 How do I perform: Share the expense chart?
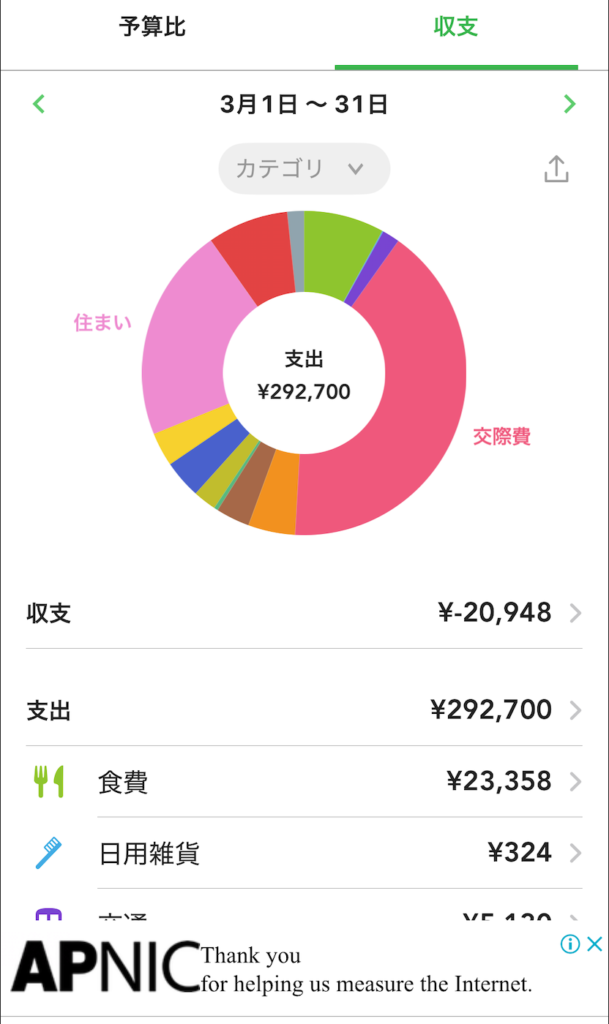tap(556, 170)
